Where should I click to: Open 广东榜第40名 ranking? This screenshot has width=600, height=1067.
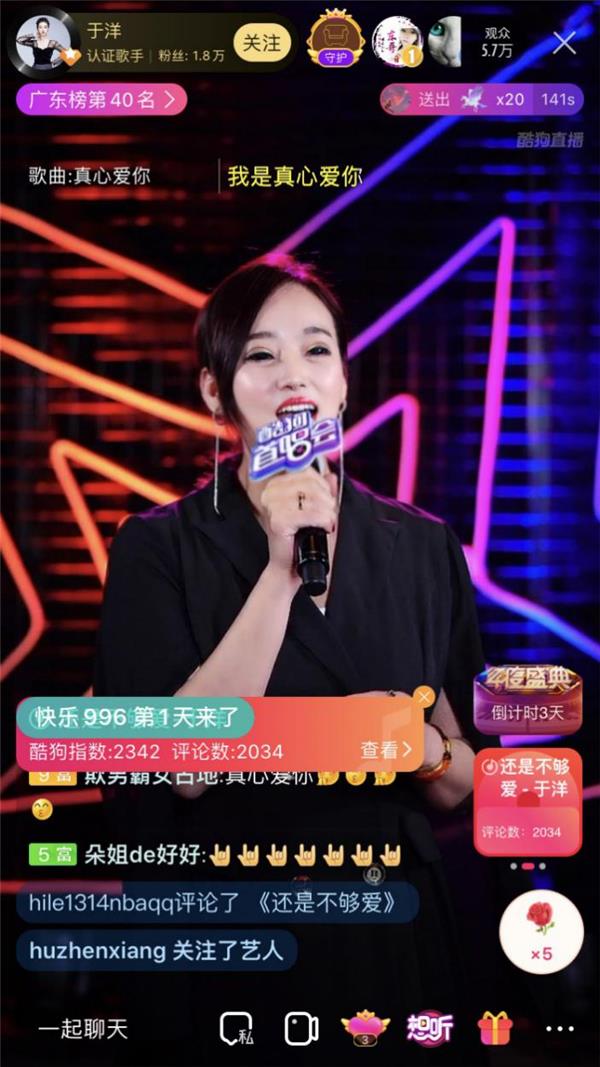101,99
